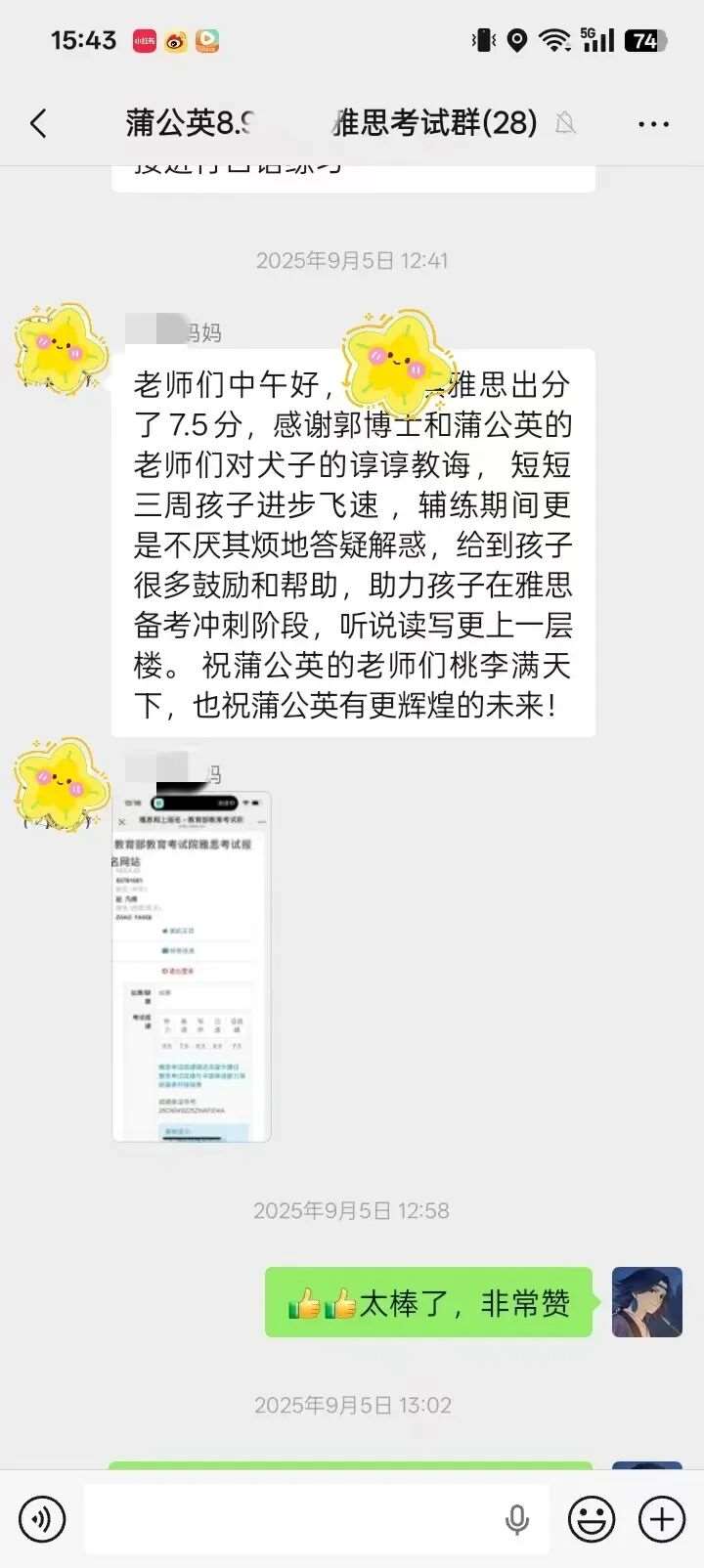
Task: View profile of sender of 太棒了 message
Action: coord(646,1302)
